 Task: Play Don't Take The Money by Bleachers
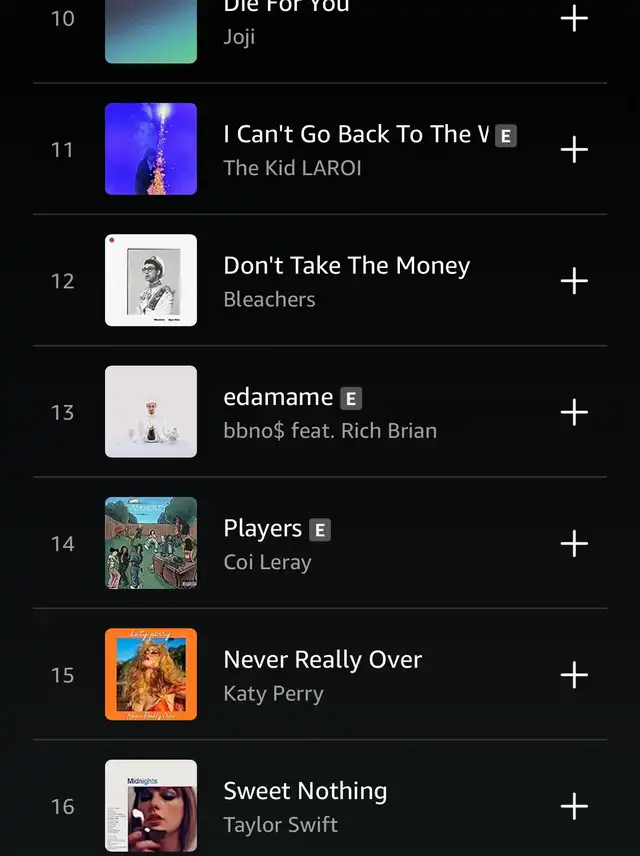(346, 280)
